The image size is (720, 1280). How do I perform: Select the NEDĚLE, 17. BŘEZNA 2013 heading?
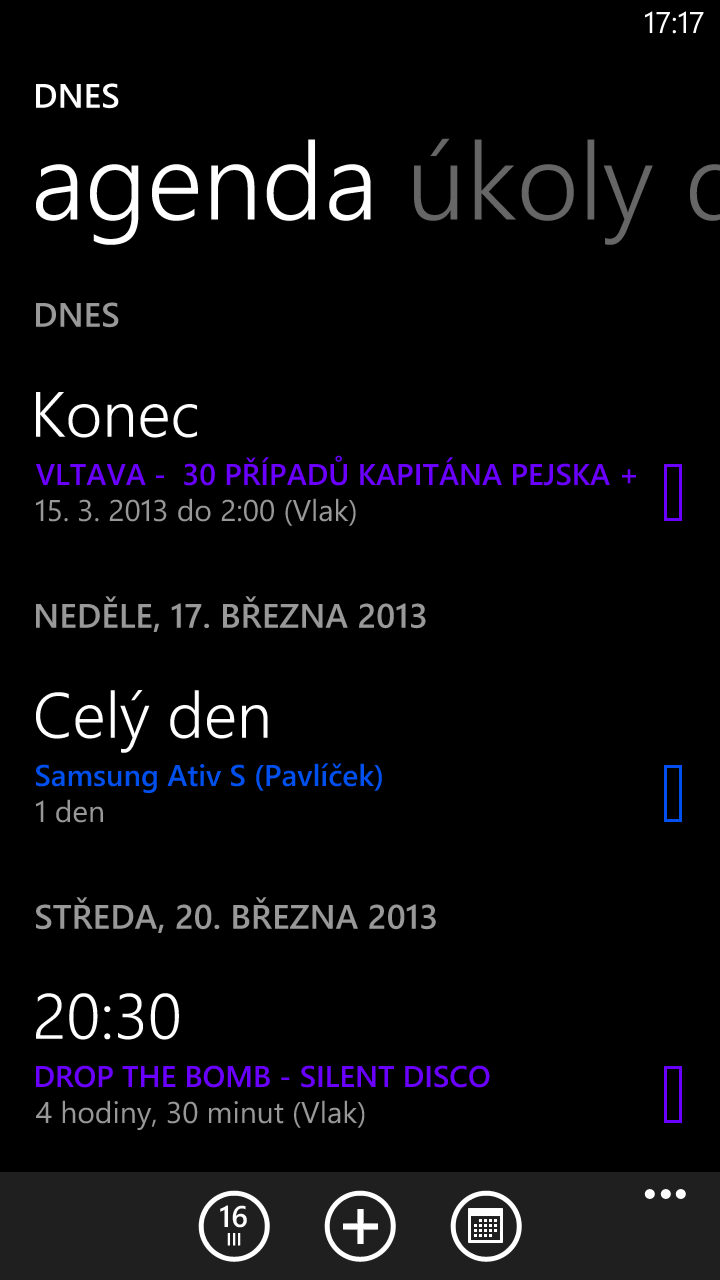point(231,617)
